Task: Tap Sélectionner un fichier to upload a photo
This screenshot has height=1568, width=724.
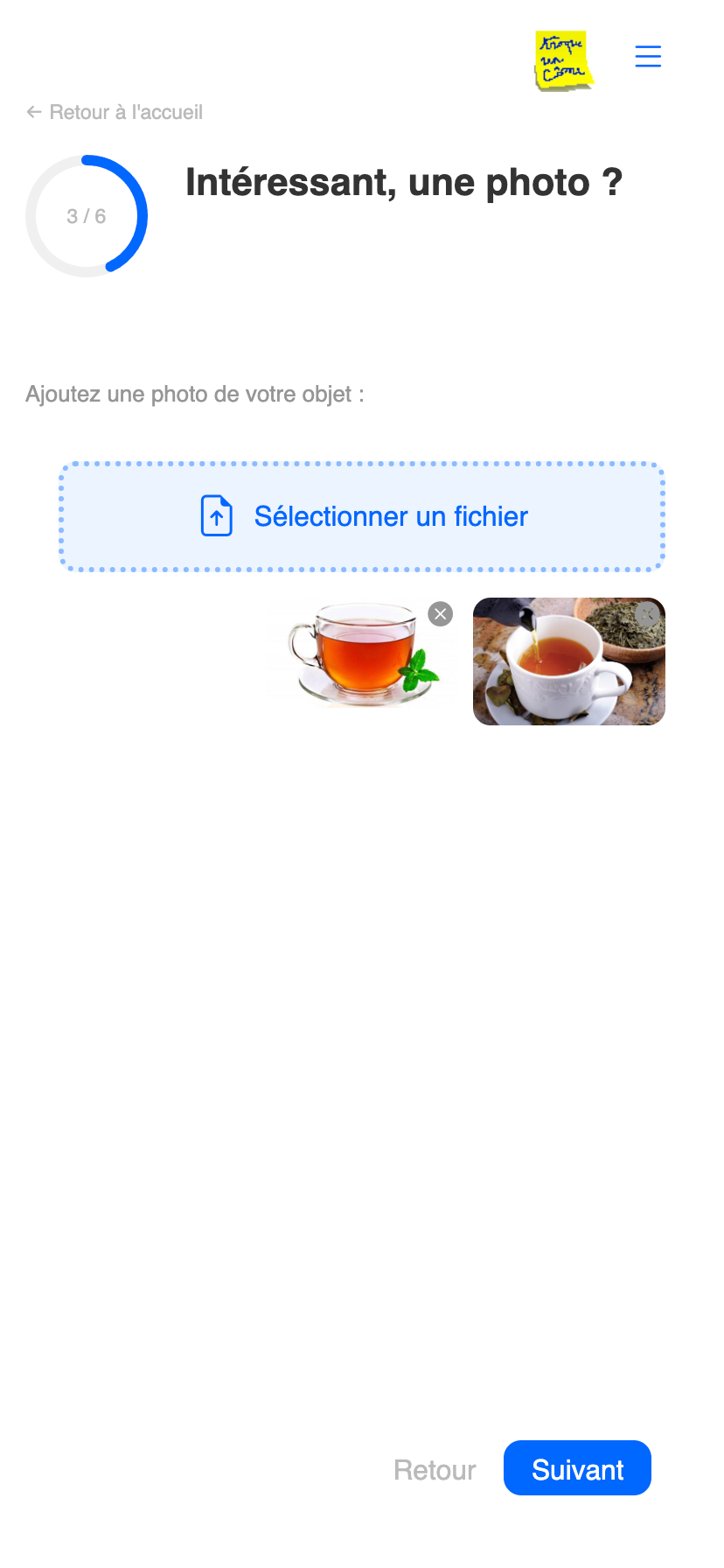Action: (362, 517)
